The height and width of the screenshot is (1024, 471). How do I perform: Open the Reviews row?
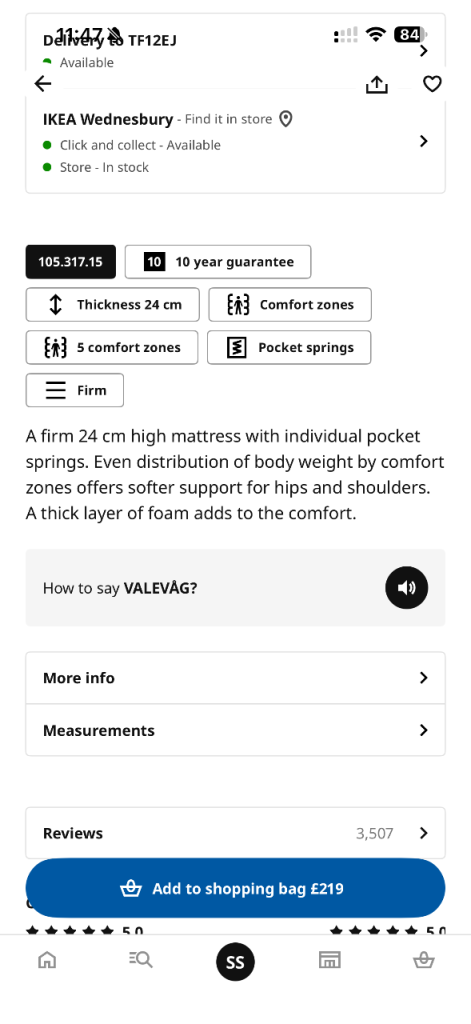pyautogui.click(x=235, y=833)
